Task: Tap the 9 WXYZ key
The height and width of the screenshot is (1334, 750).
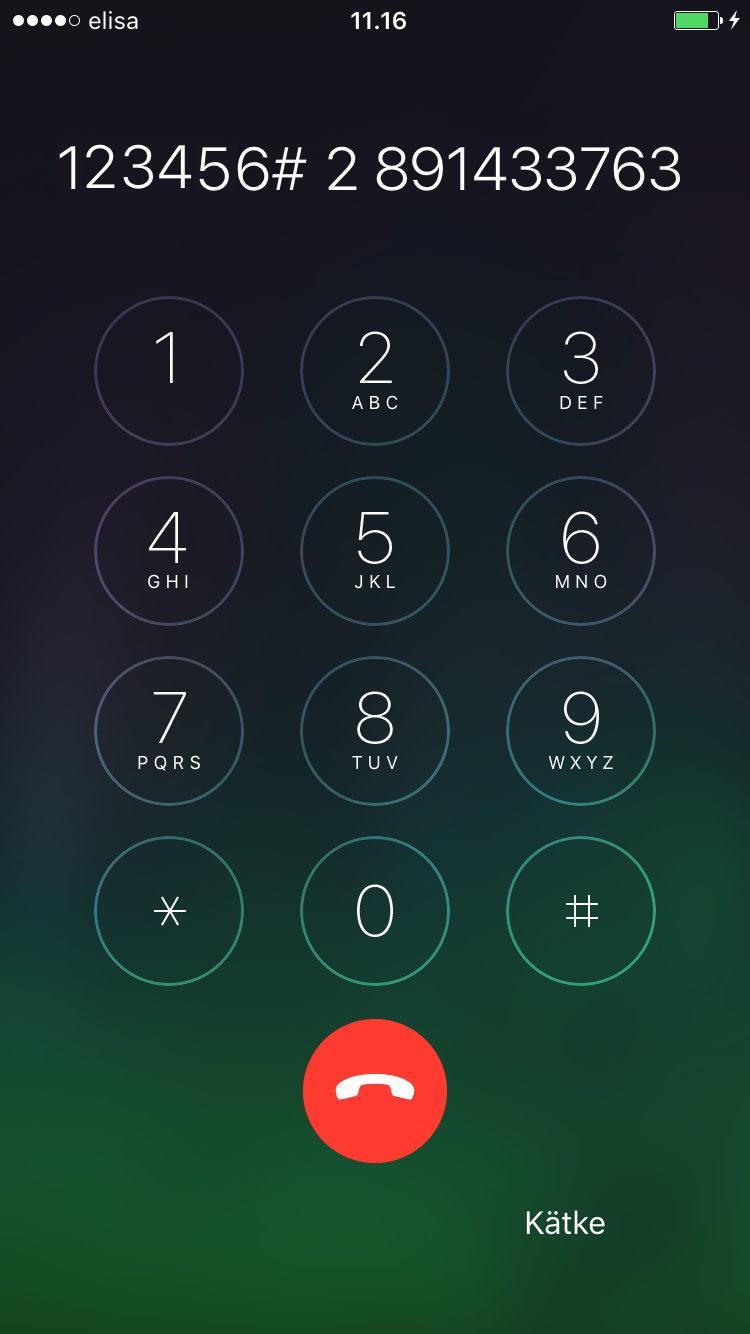Action: click(581, 731)
